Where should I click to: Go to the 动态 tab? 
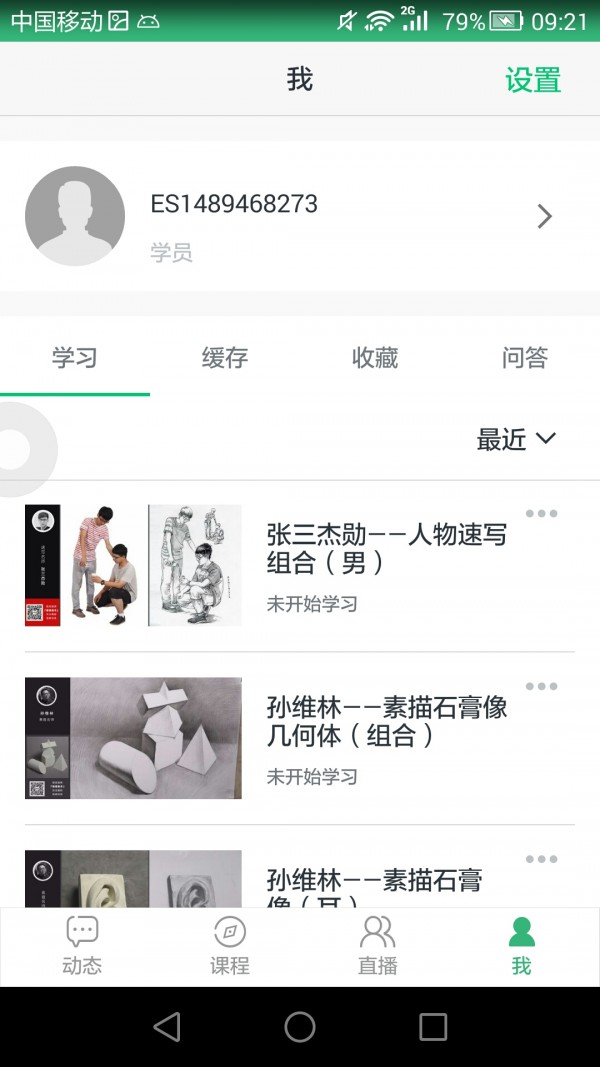tap(82, 946)
